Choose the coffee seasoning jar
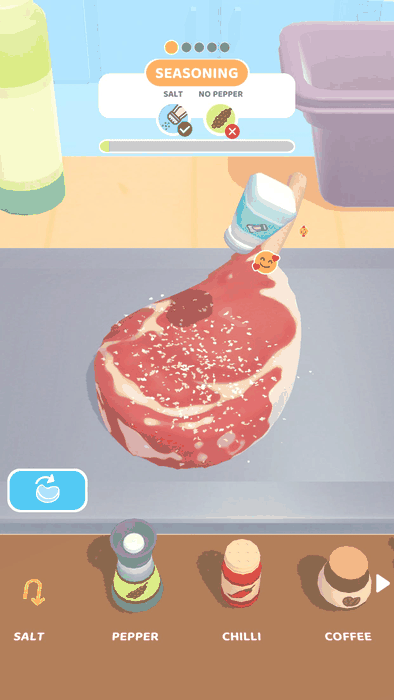 344,577
